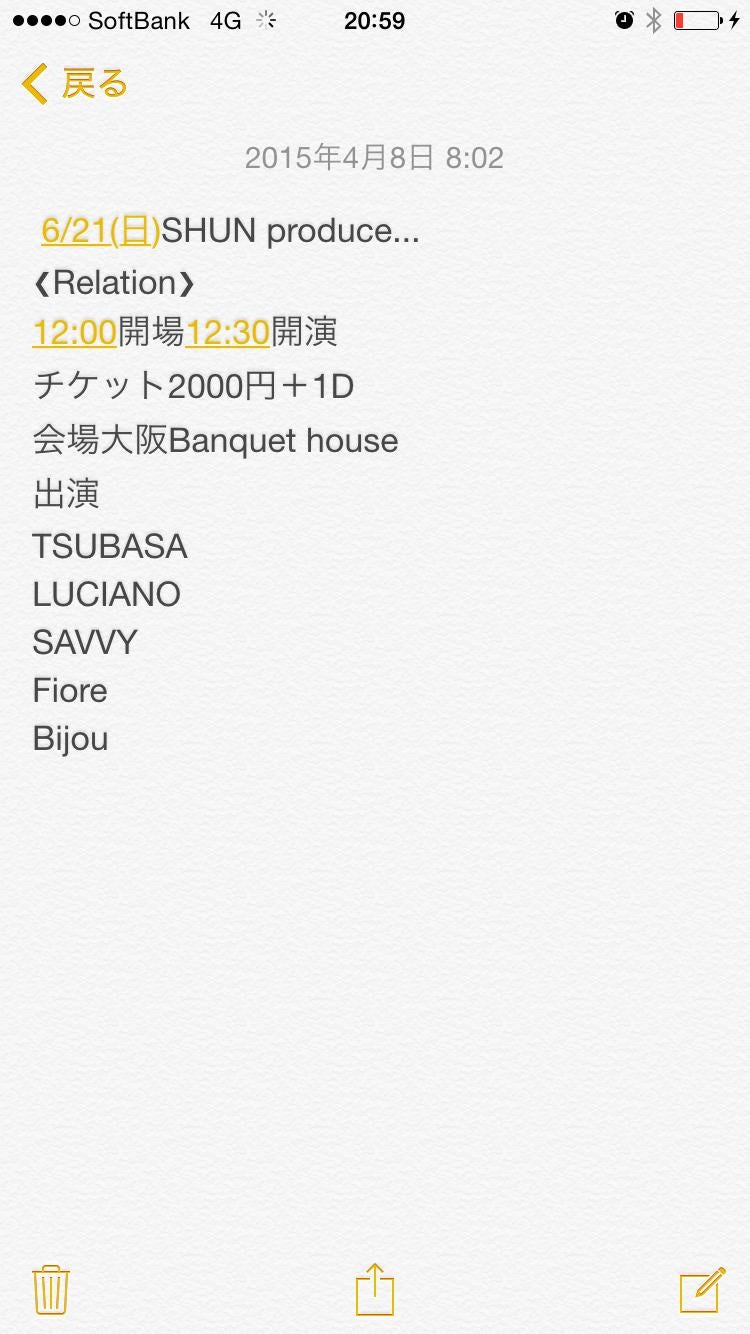Tap the 12:00 time link

tap(75, 333)
